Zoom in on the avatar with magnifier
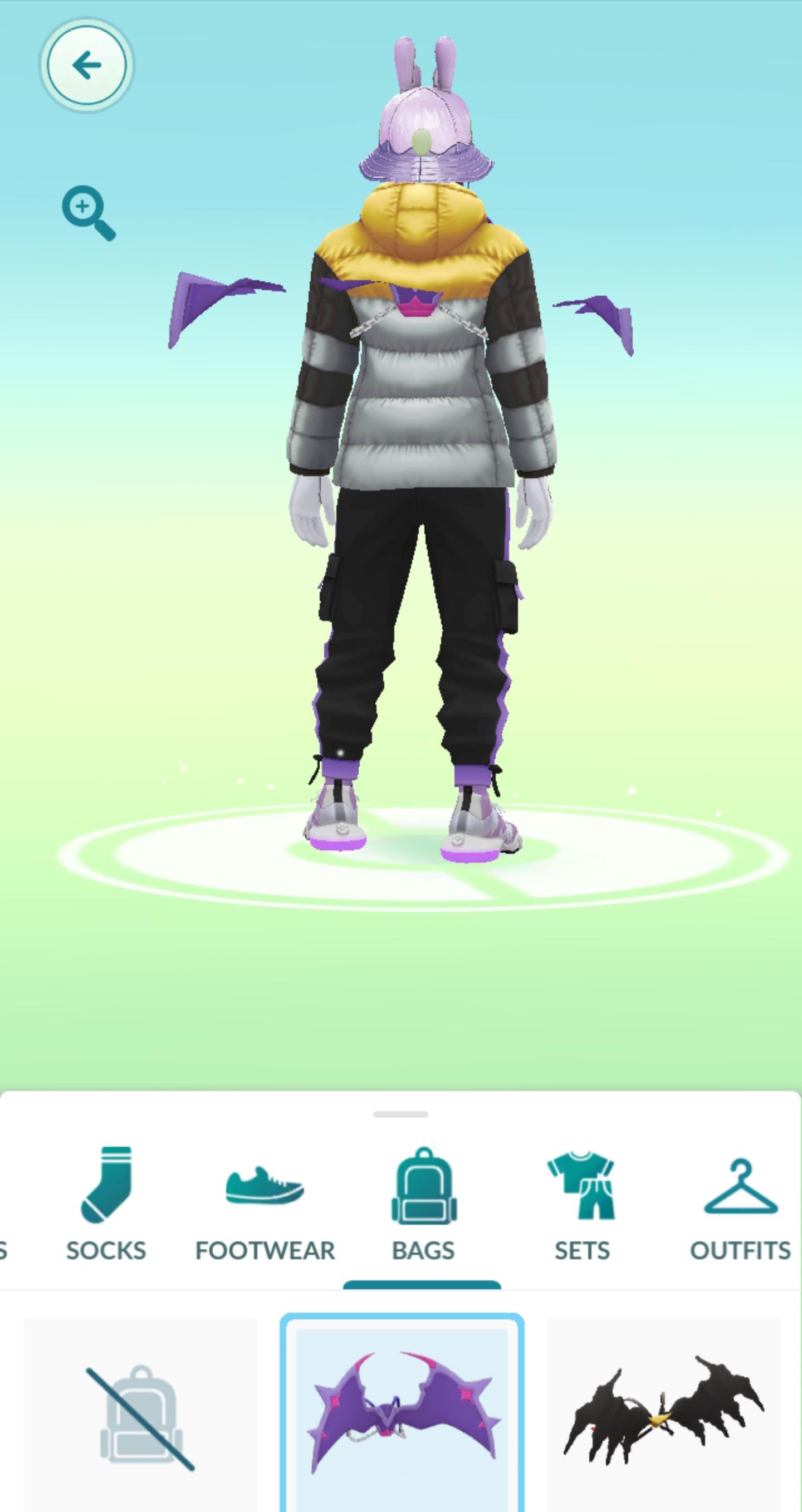 pos(88,213)
